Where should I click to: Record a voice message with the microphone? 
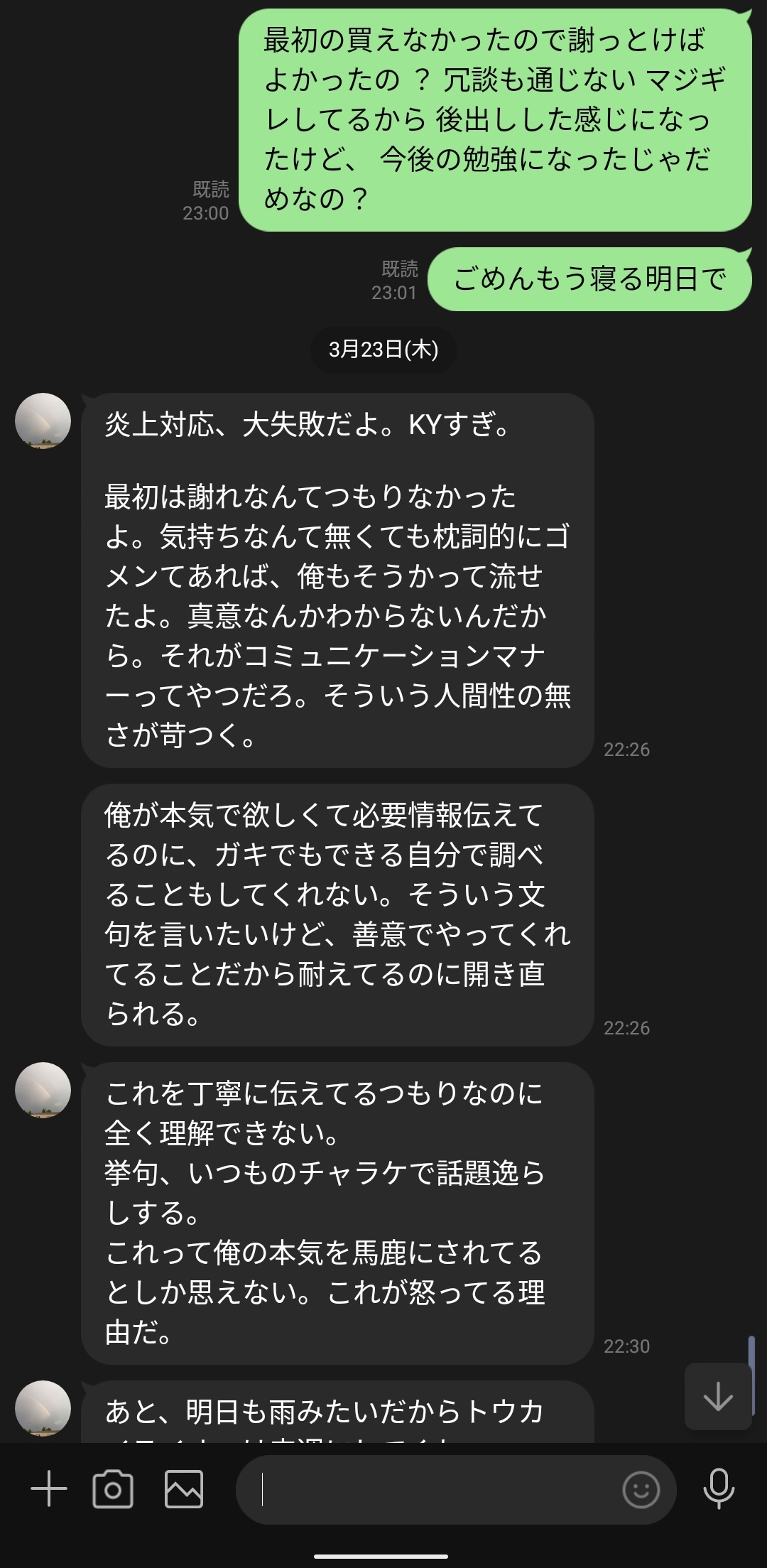coord(718,1488)
